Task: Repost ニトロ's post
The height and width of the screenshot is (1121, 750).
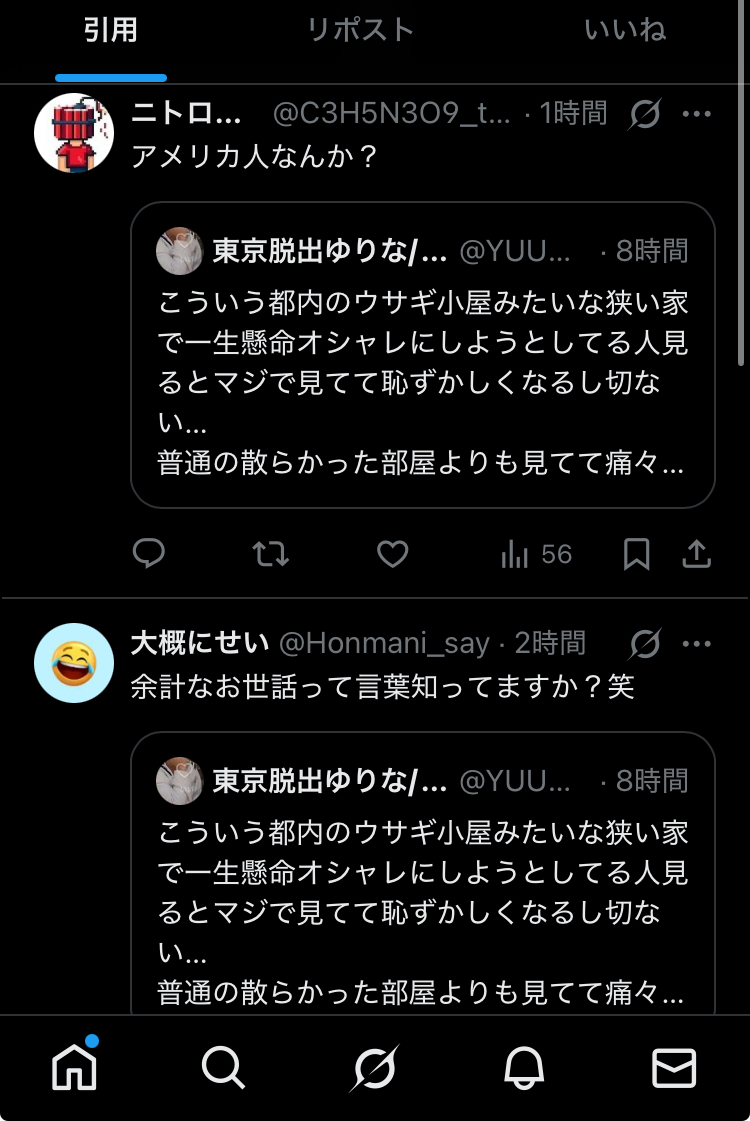Action: pos(271,554)
